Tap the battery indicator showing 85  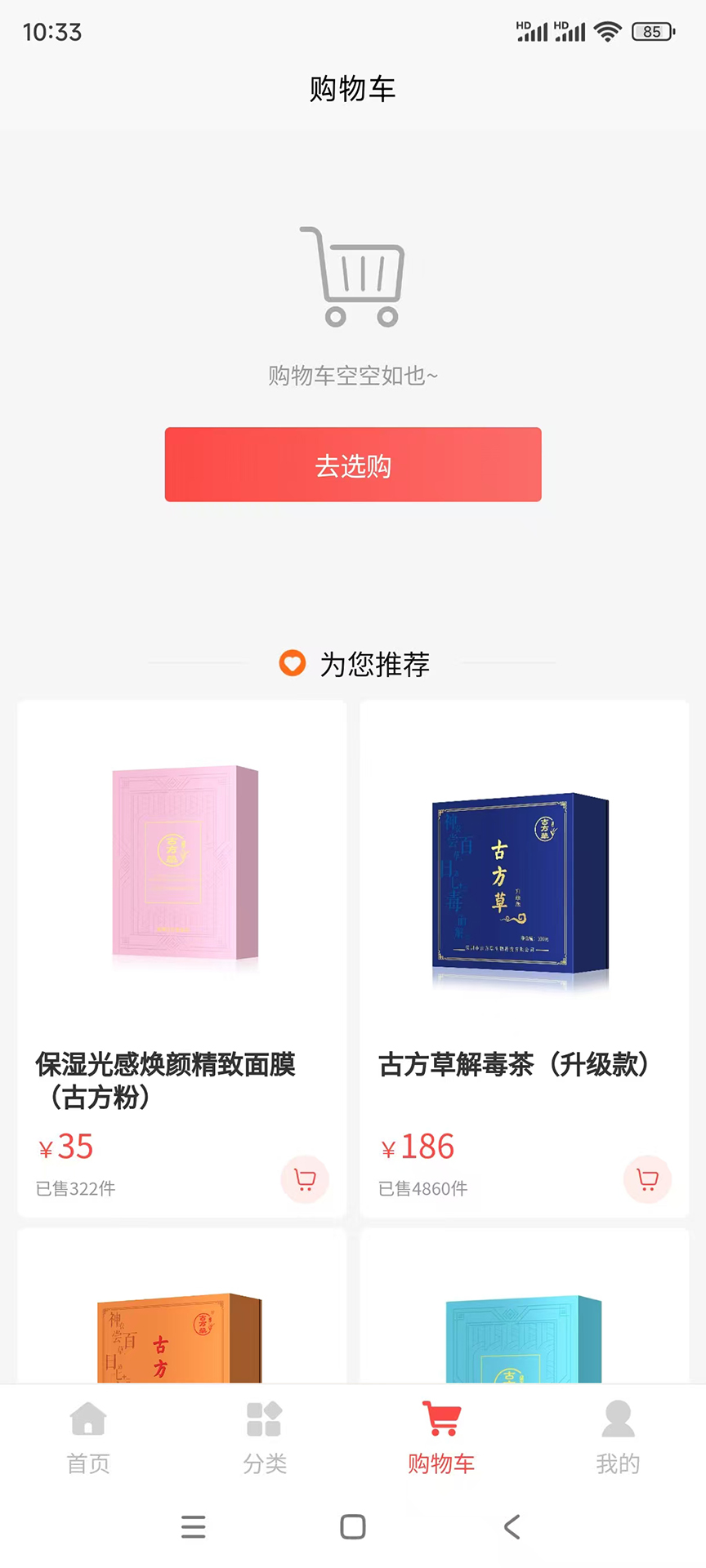coord(651,31)
